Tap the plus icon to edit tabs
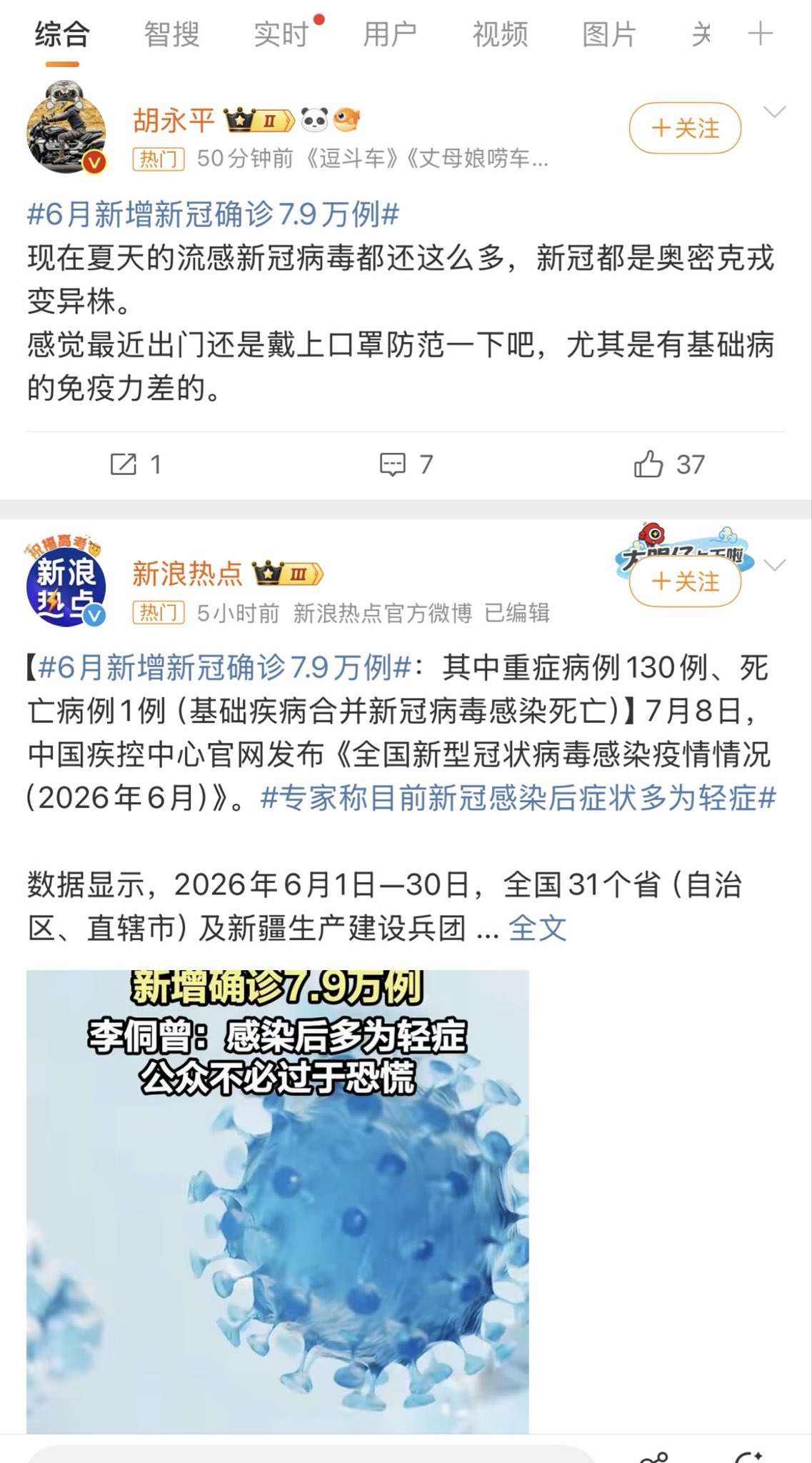Viewport: 812px width, 1463px height. [760, 34]
